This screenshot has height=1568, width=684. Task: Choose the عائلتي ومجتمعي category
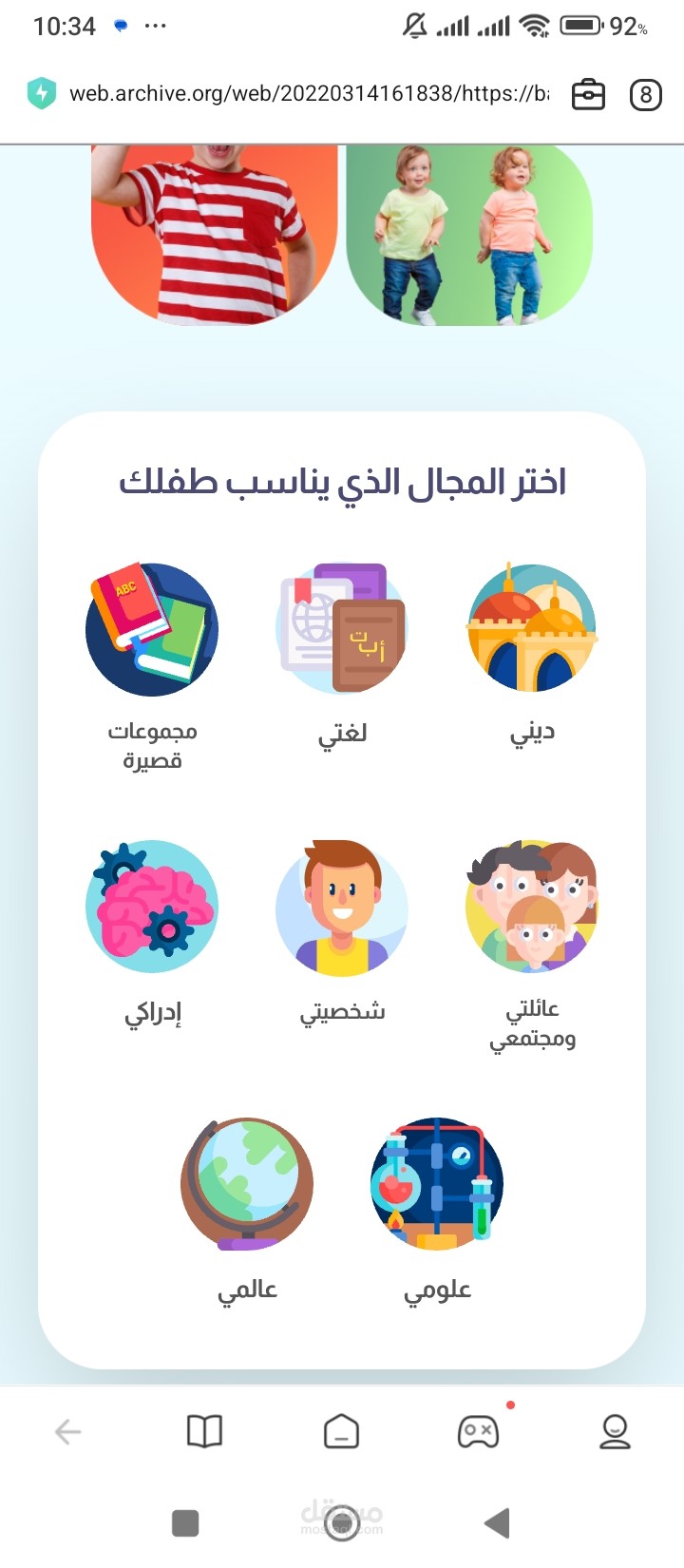(x=532, y=907)
